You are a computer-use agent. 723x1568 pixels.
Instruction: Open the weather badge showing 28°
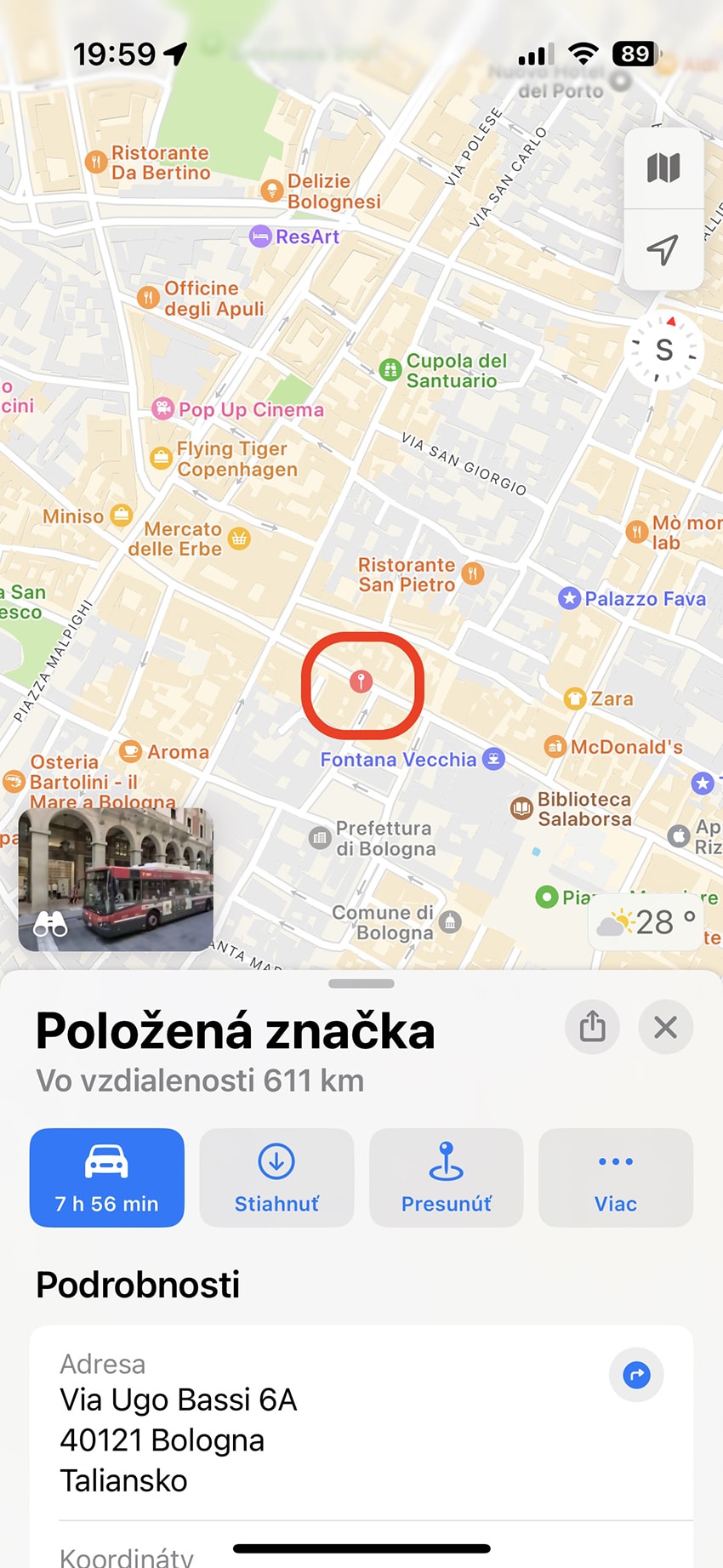click(646, 922)
